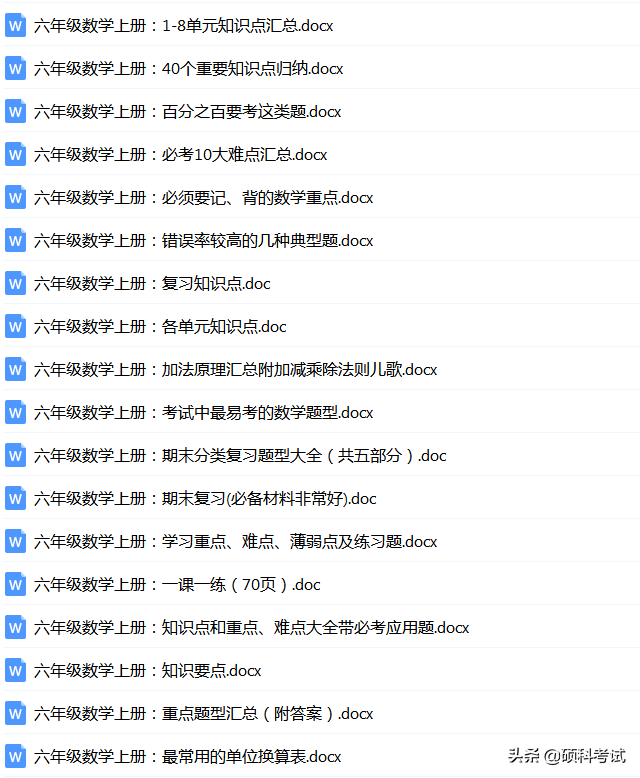Open 必考10大难点汇总.docx

[180, 155]
